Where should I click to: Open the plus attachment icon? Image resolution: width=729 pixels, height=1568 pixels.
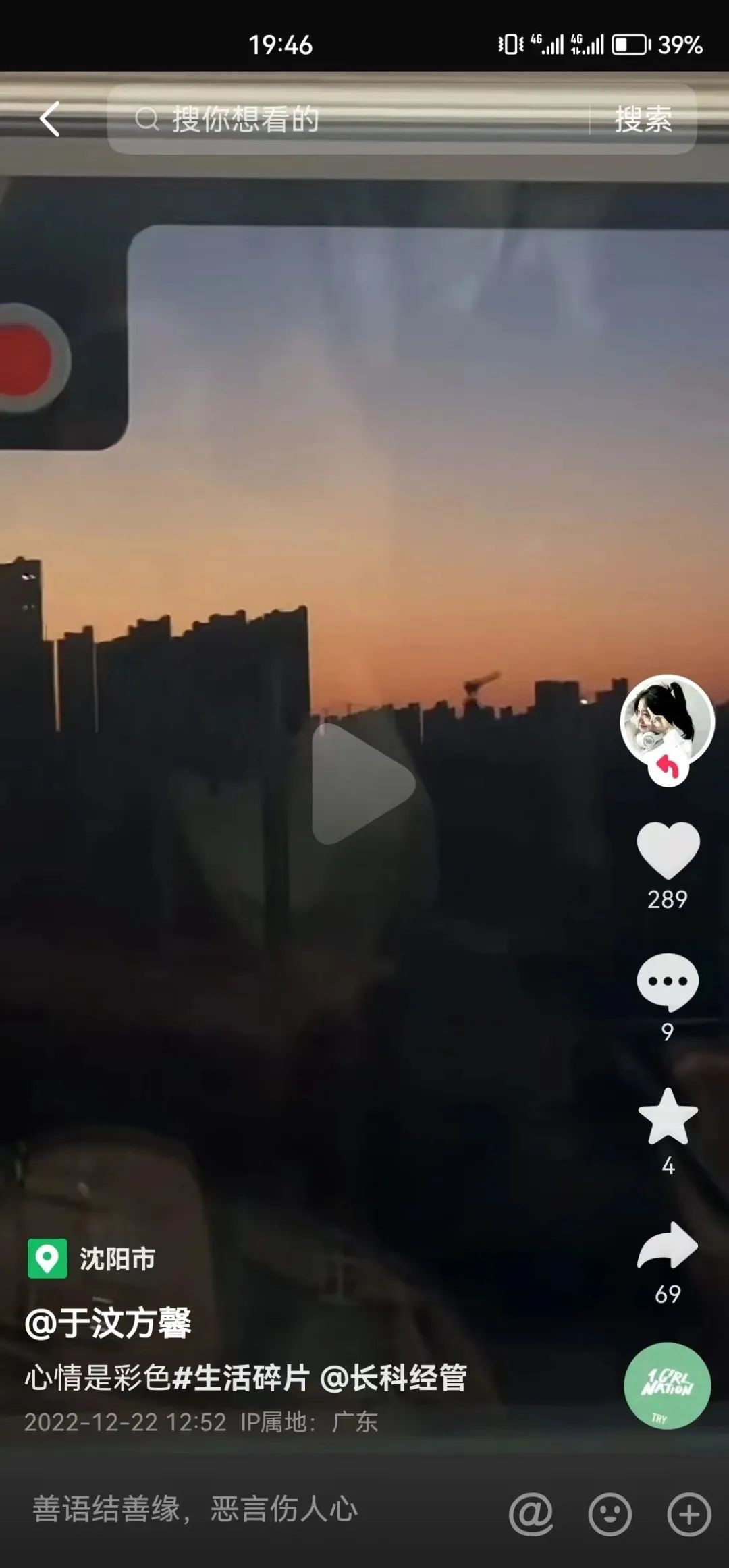click(688, 1514)
